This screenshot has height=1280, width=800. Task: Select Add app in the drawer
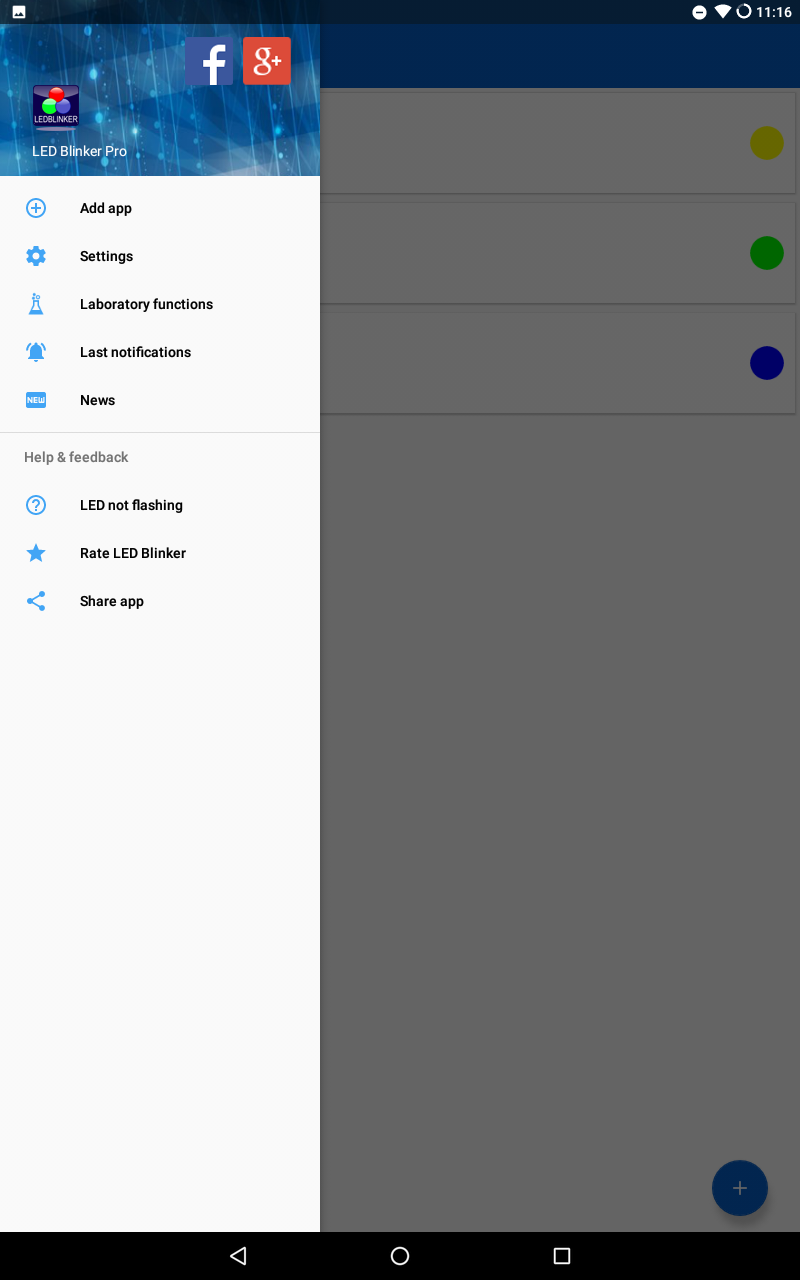106,208
